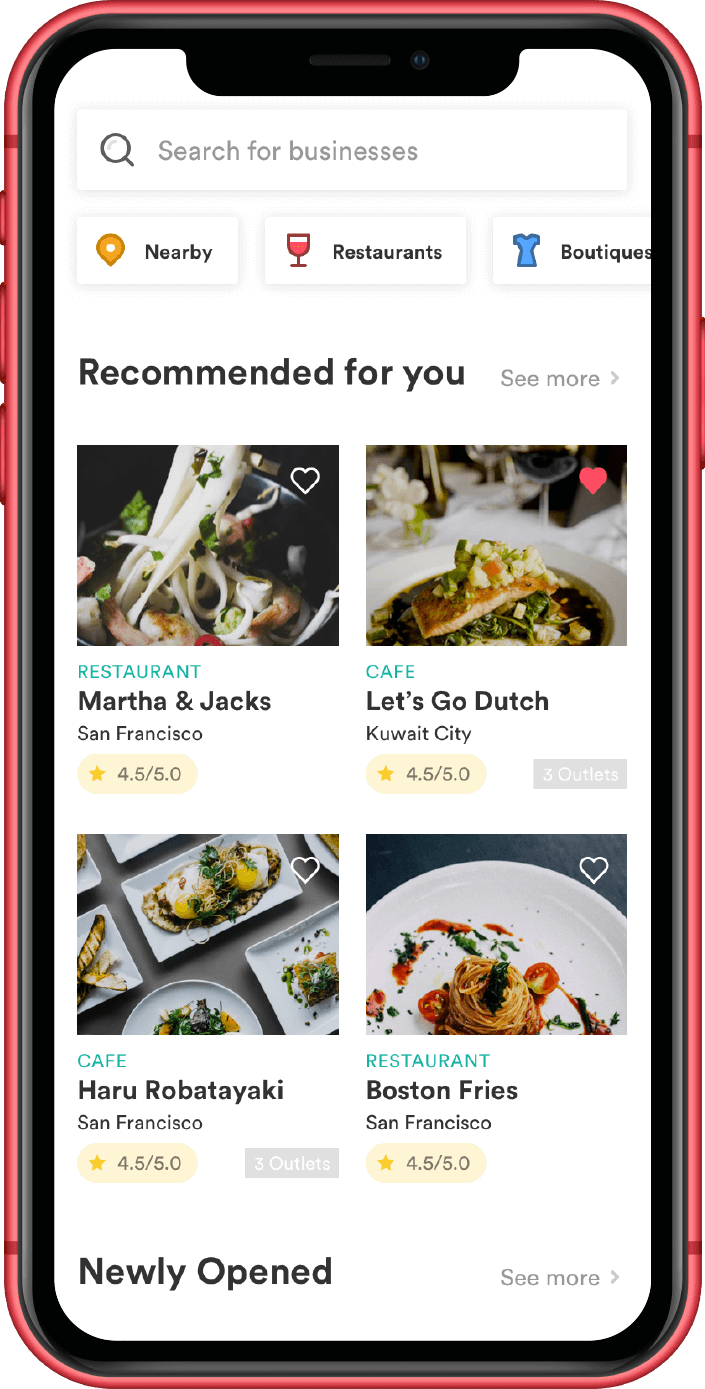The image size is (705, 1389).
Task: Favorite Martha & Jacks with the heart
Action: [305, 480]
